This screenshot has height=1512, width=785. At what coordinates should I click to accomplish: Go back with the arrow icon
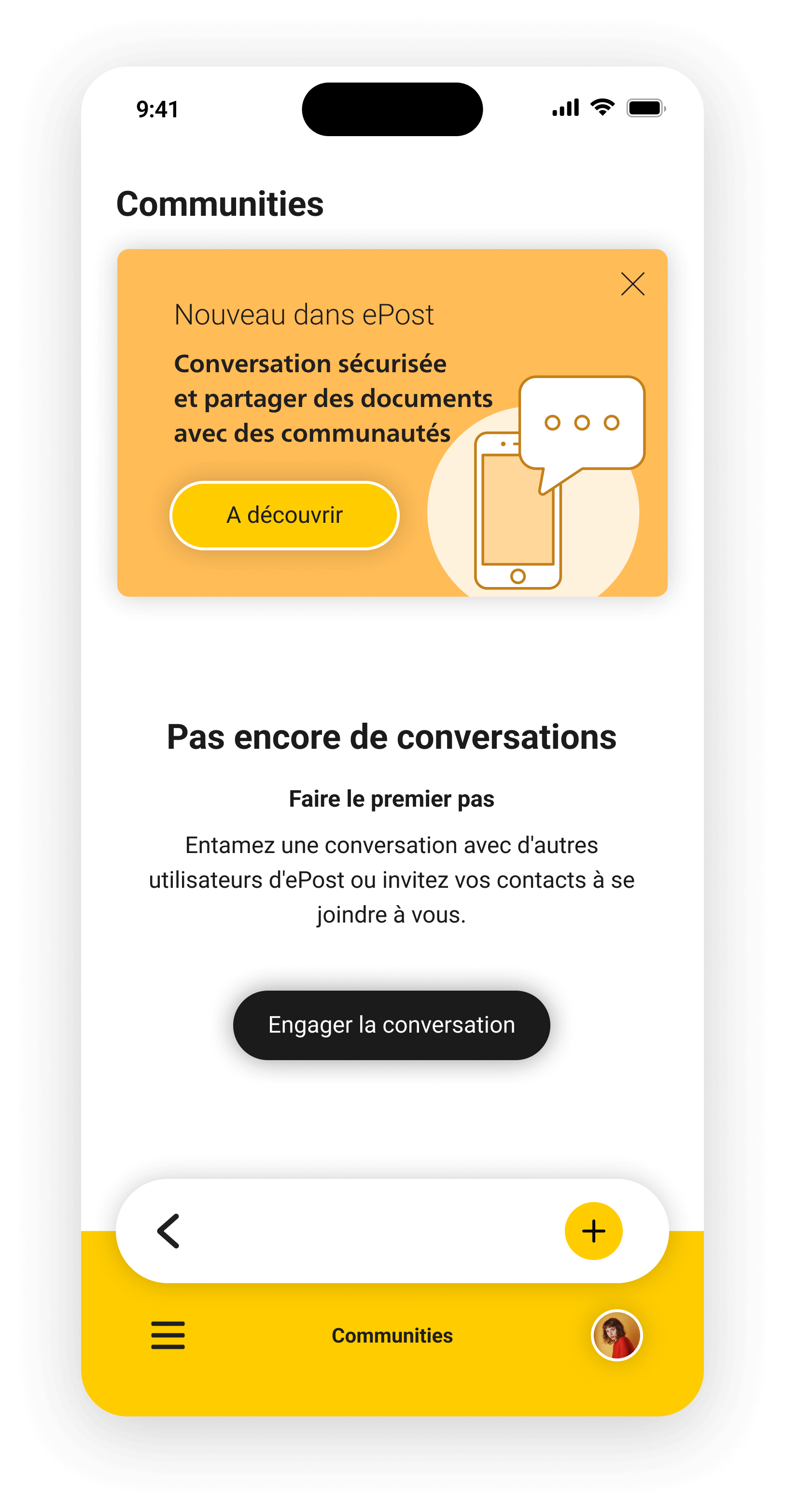(x=168, y=1231)
